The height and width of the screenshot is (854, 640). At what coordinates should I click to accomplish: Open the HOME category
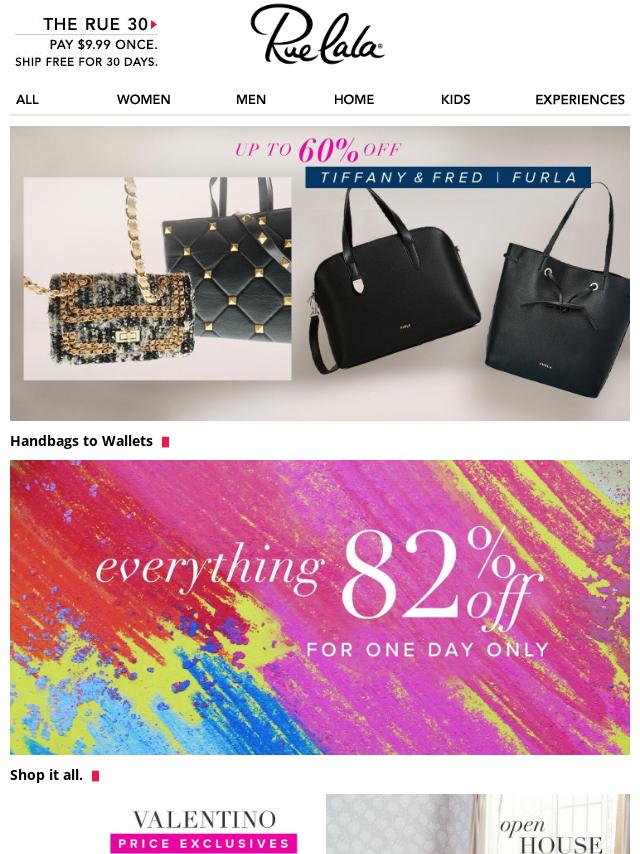[353, 100]
